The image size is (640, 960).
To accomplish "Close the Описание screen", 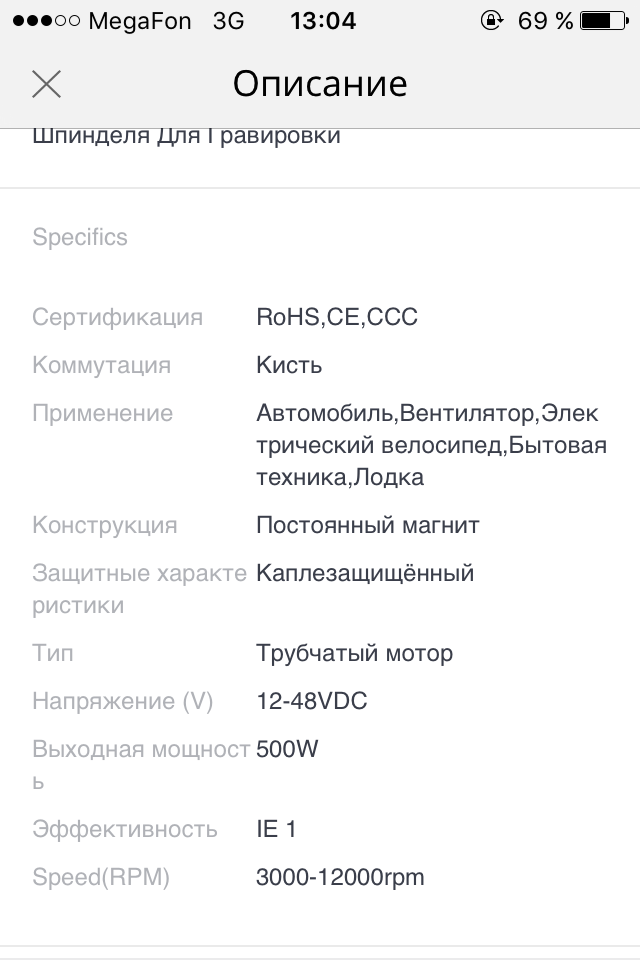I will 46,85.
